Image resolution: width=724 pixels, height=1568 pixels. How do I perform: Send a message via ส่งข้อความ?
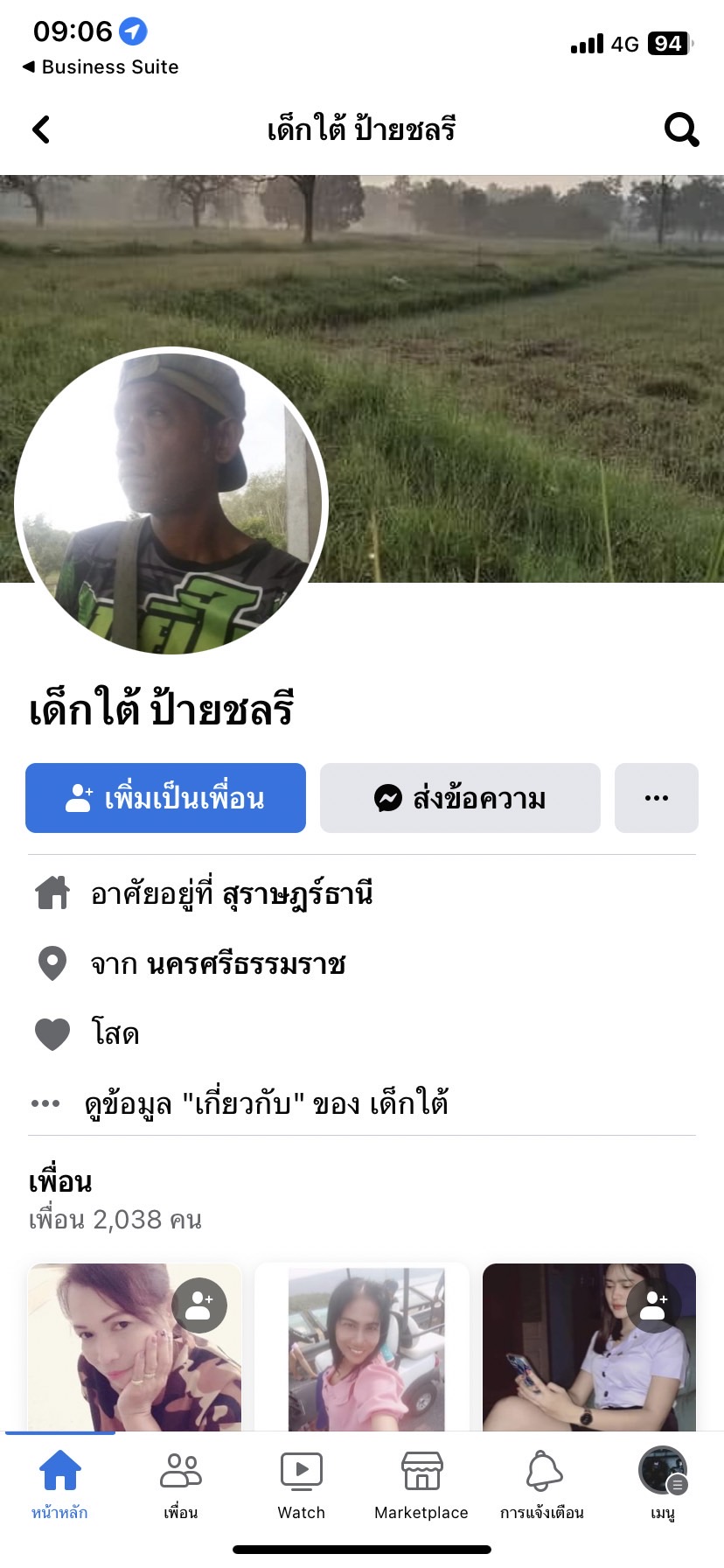[460, 798]
